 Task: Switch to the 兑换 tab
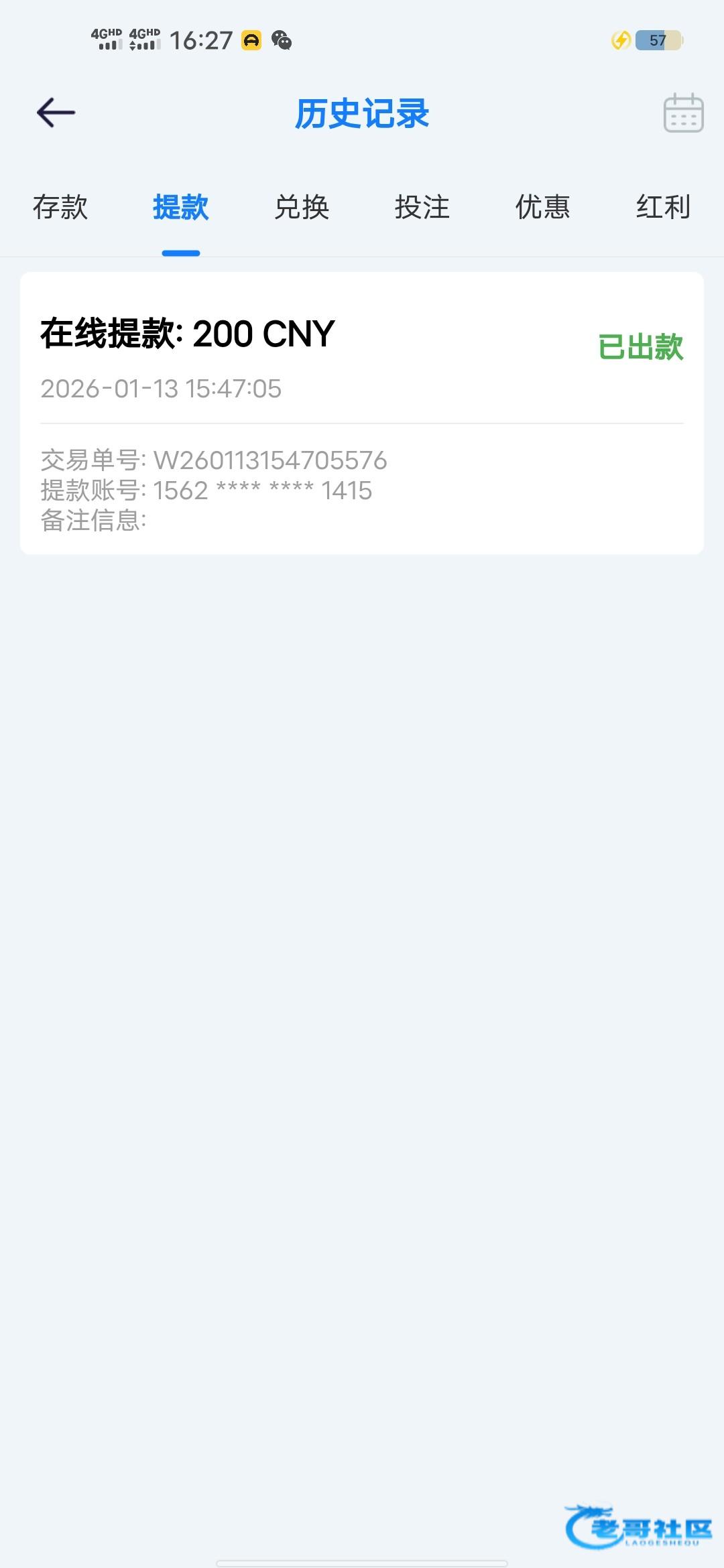click(x=302, y=207)
